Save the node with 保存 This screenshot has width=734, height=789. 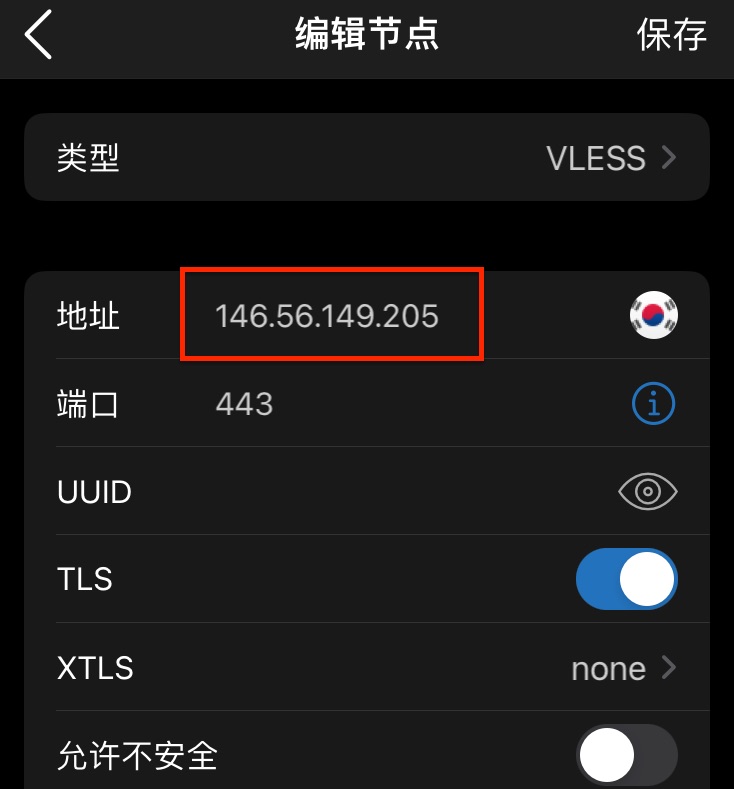(x=671, y=35)
